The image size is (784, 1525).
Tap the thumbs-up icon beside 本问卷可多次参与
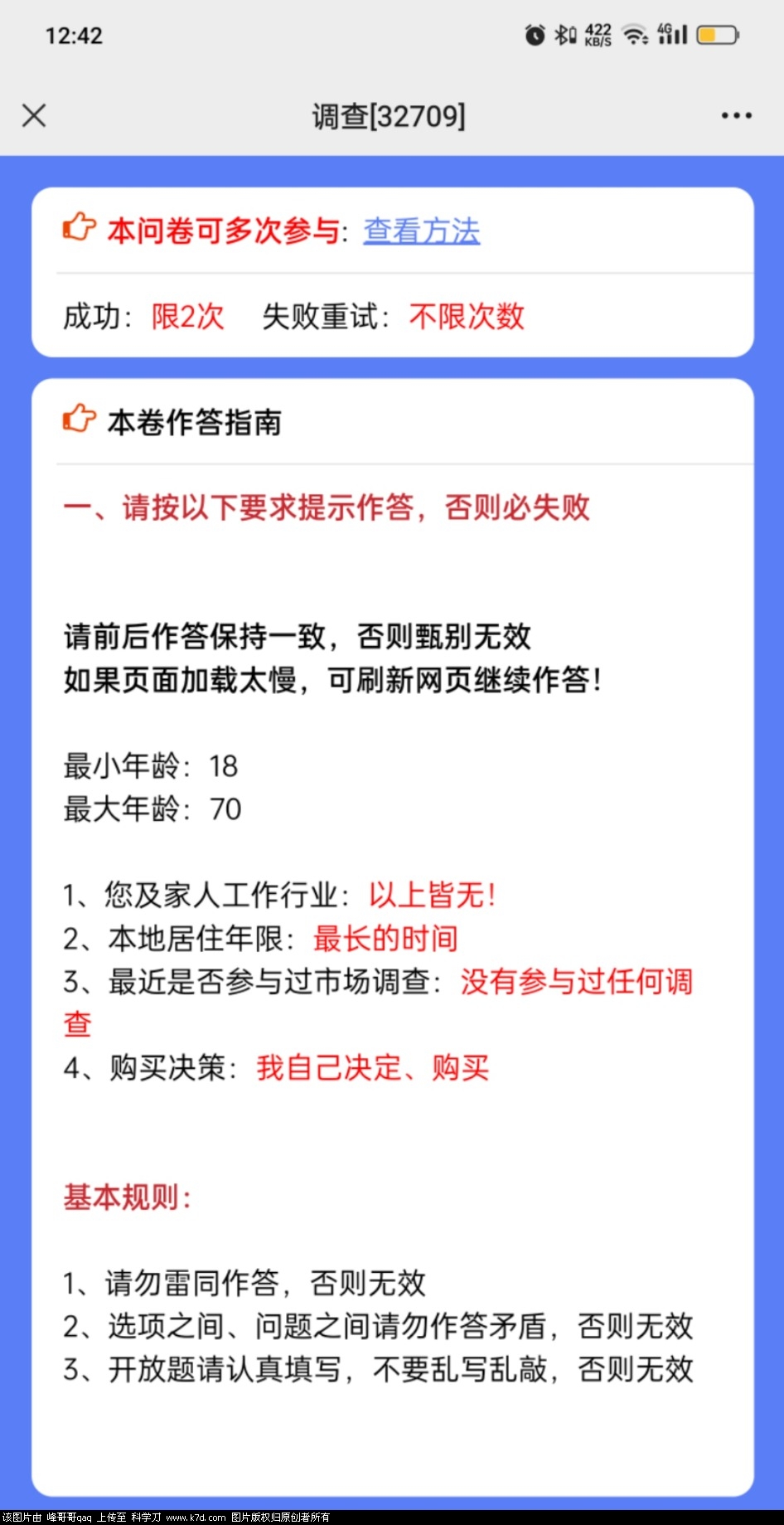(x=79, y=230)
